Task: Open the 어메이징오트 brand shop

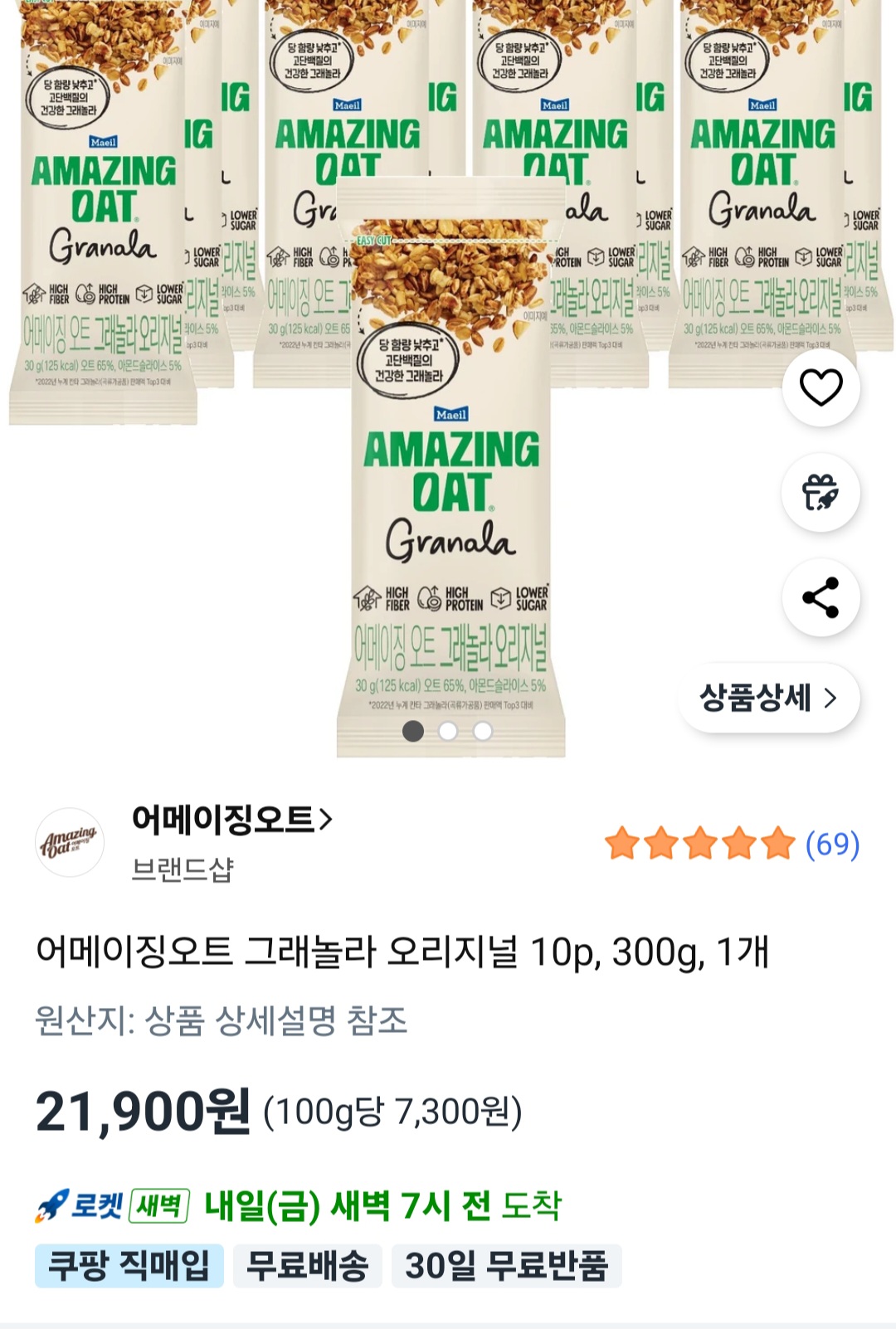Action: coord(231,820)
